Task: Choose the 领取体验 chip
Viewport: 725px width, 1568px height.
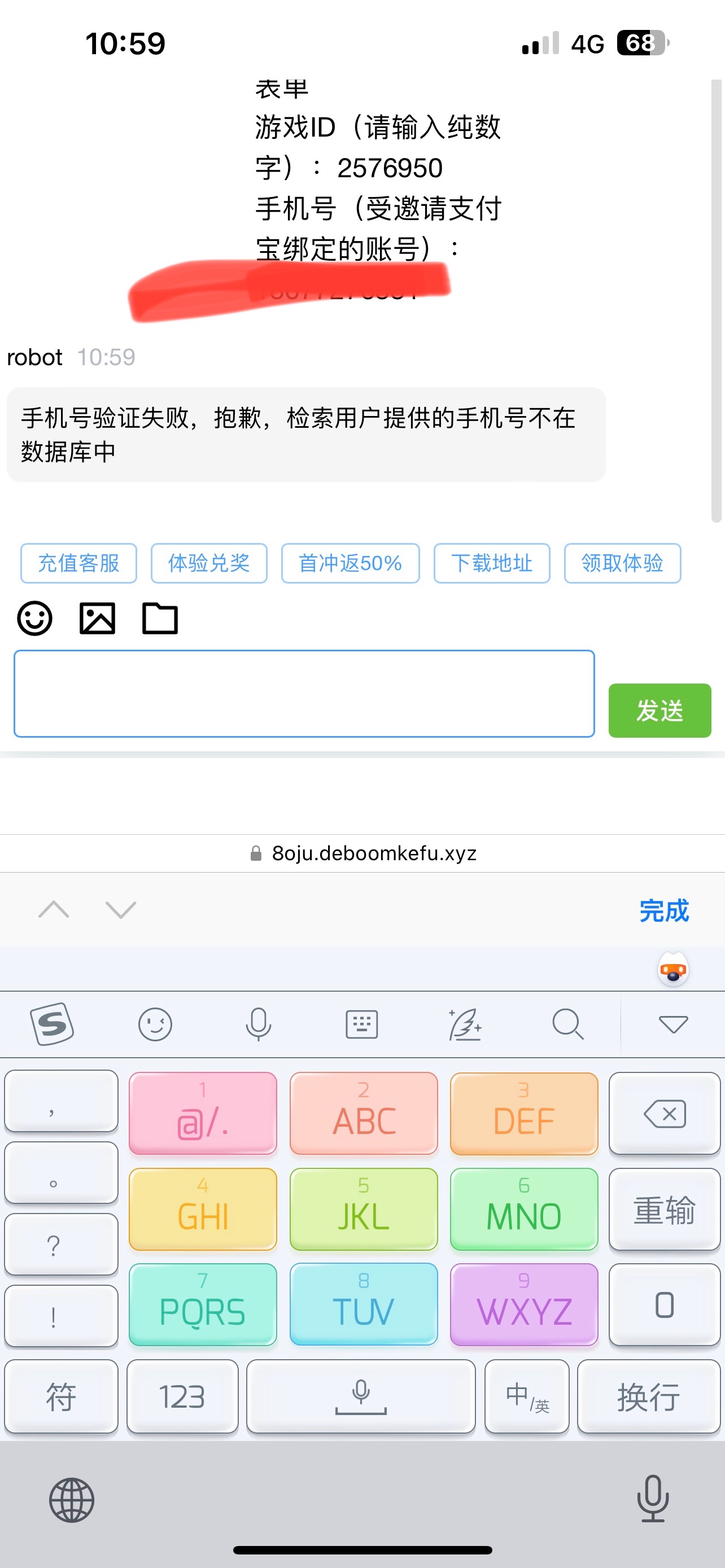Action: (622, 563)
